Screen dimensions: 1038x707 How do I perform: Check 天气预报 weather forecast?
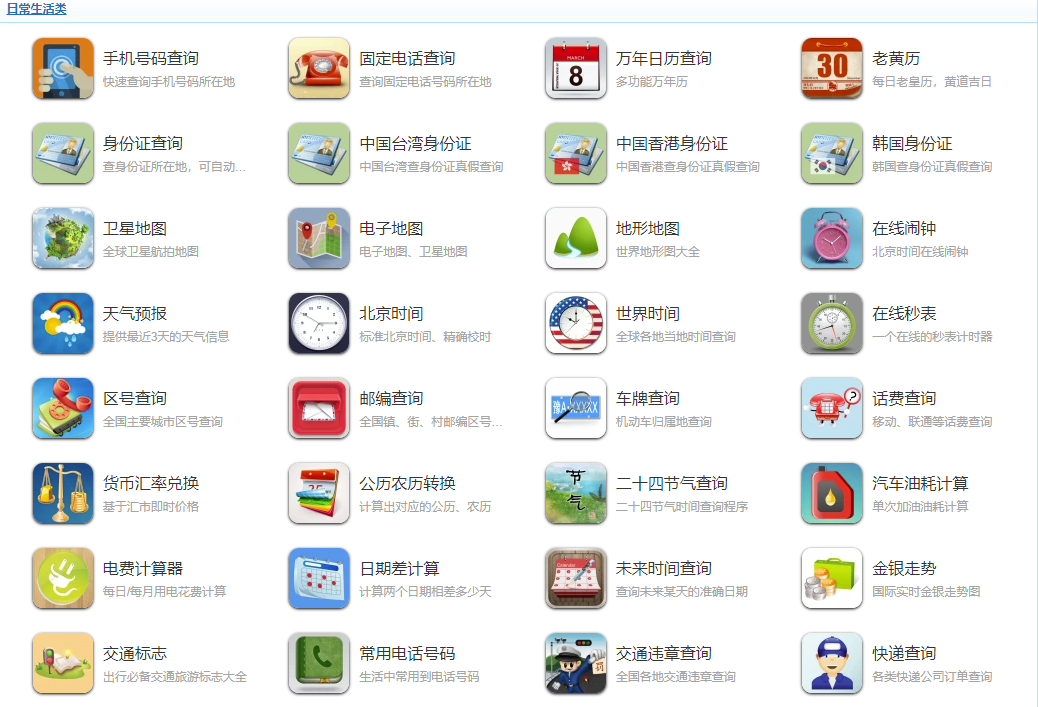pos(134,314)
